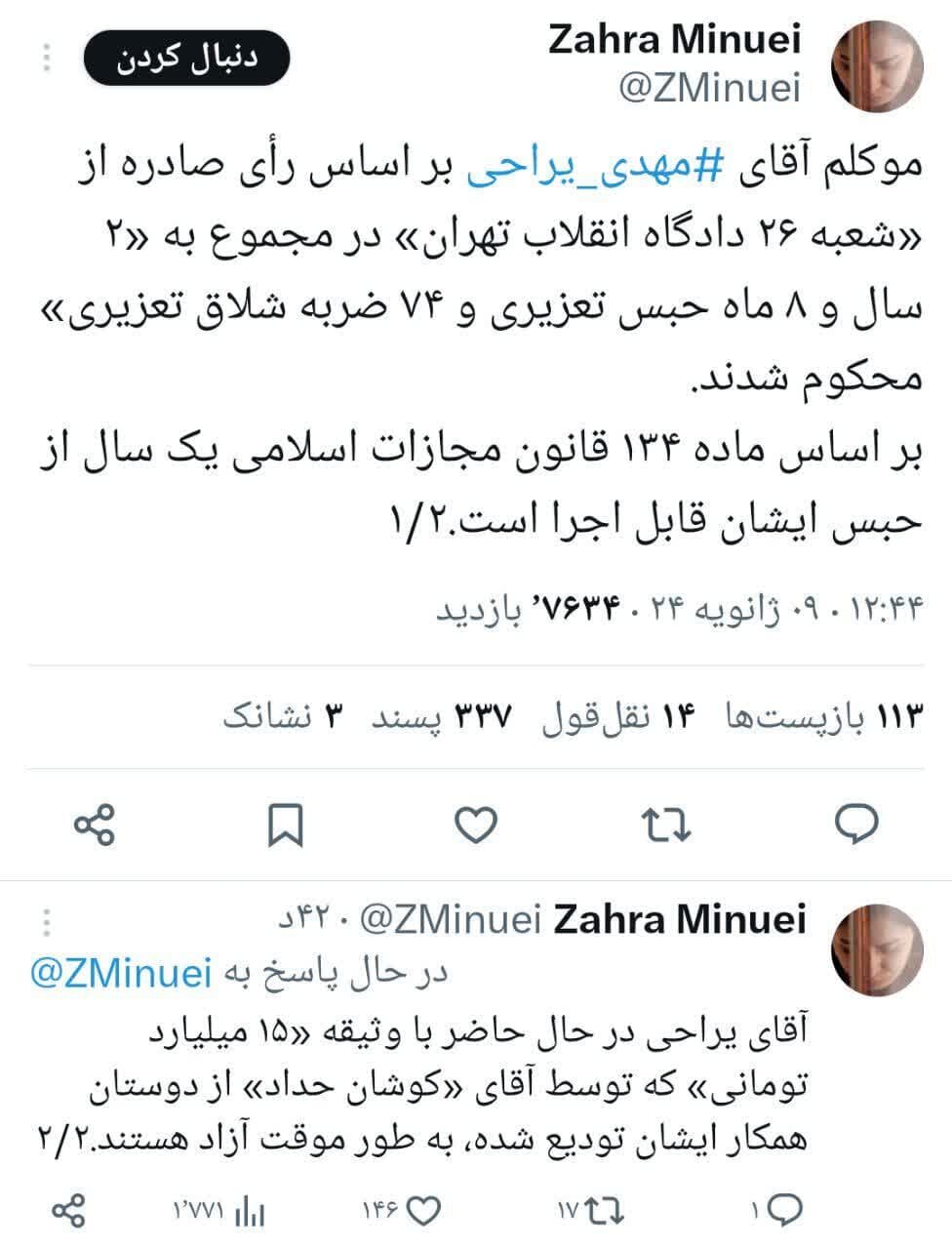Open the @ZMinuei mention in the reply

tap(122, 973)
